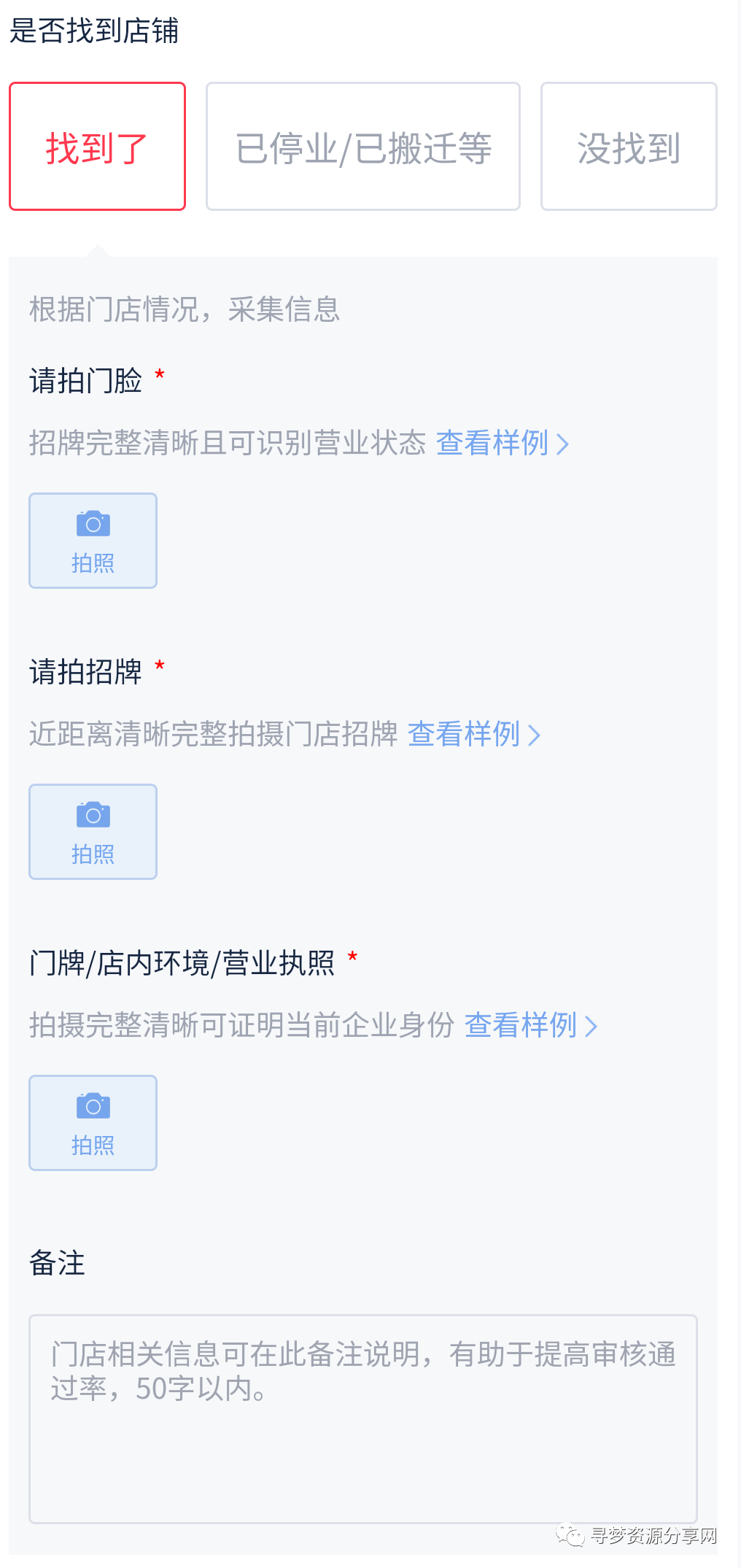View 查看样例 link under 请拍招牌
Viewport: 741px width, 1568px height.
(474, 734)
